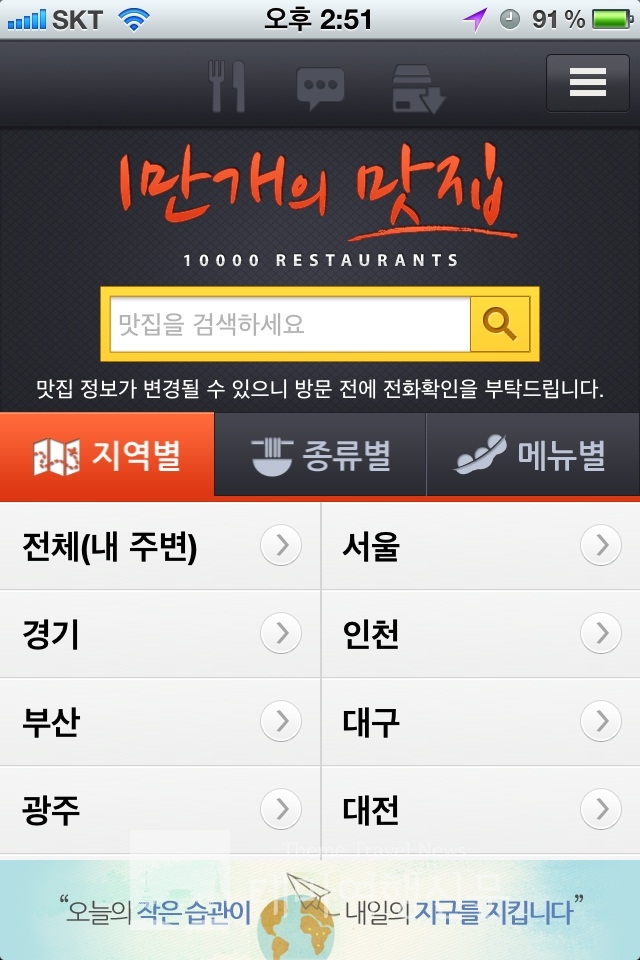Tap the fork and knife restaurants icon
640x960 pixels.
coord(226,85)
